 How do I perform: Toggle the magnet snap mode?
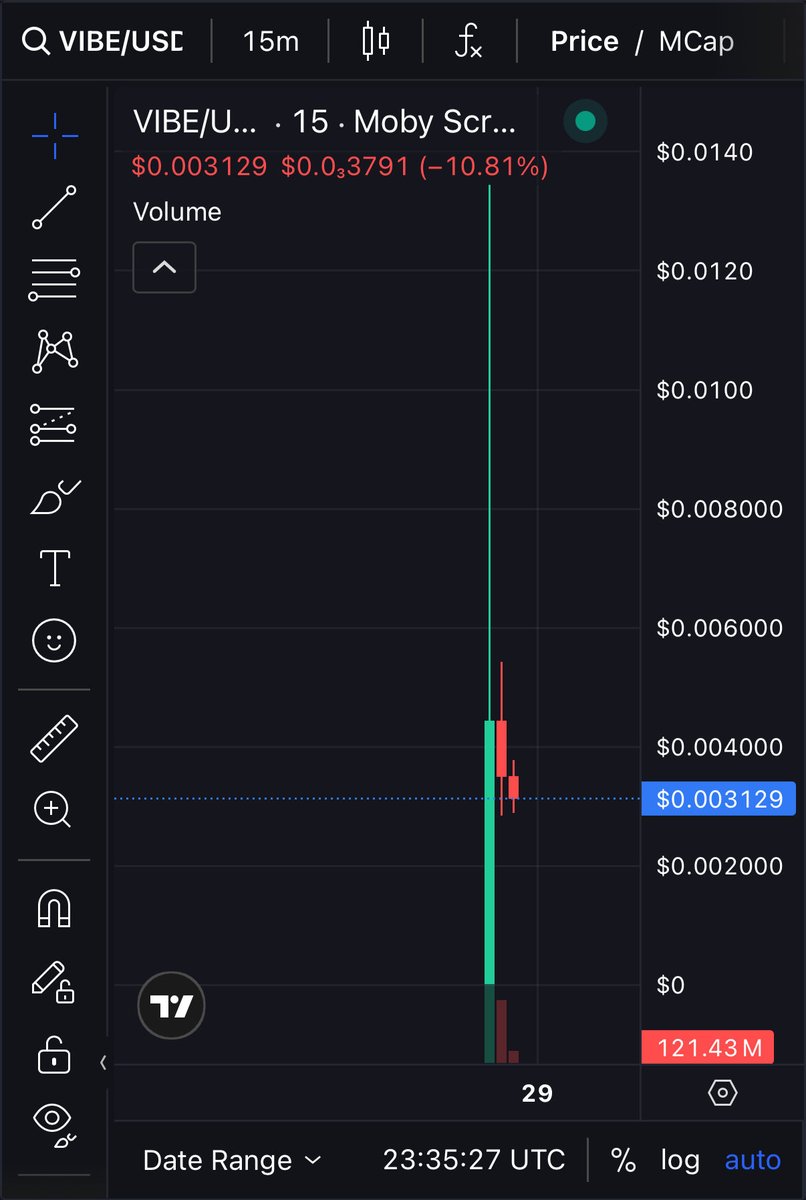(x=54, y=908)
